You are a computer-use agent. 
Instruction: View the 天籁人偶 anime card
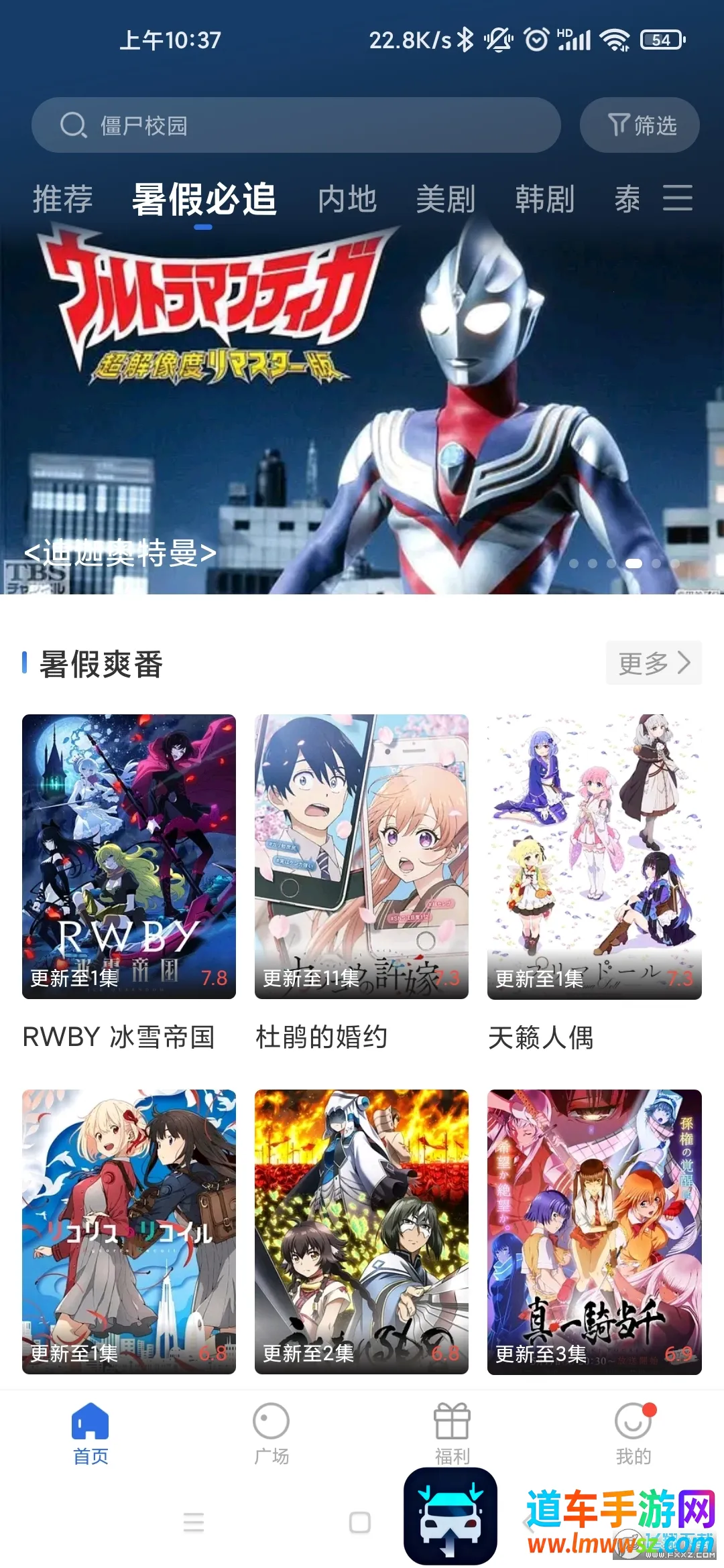coord(594,856)
